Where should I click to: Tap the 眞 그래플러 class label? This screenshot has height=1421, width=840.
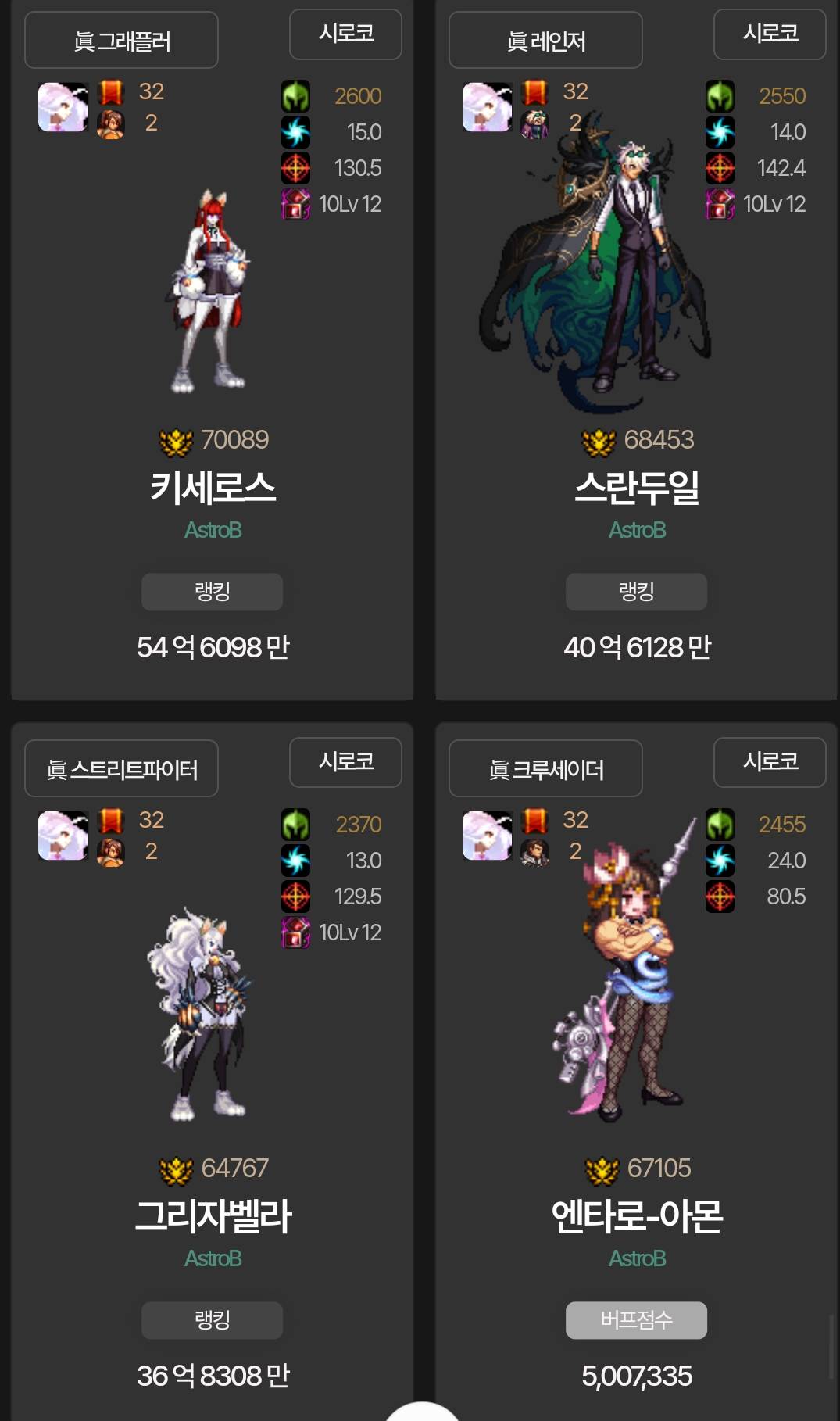pos(121,40)
